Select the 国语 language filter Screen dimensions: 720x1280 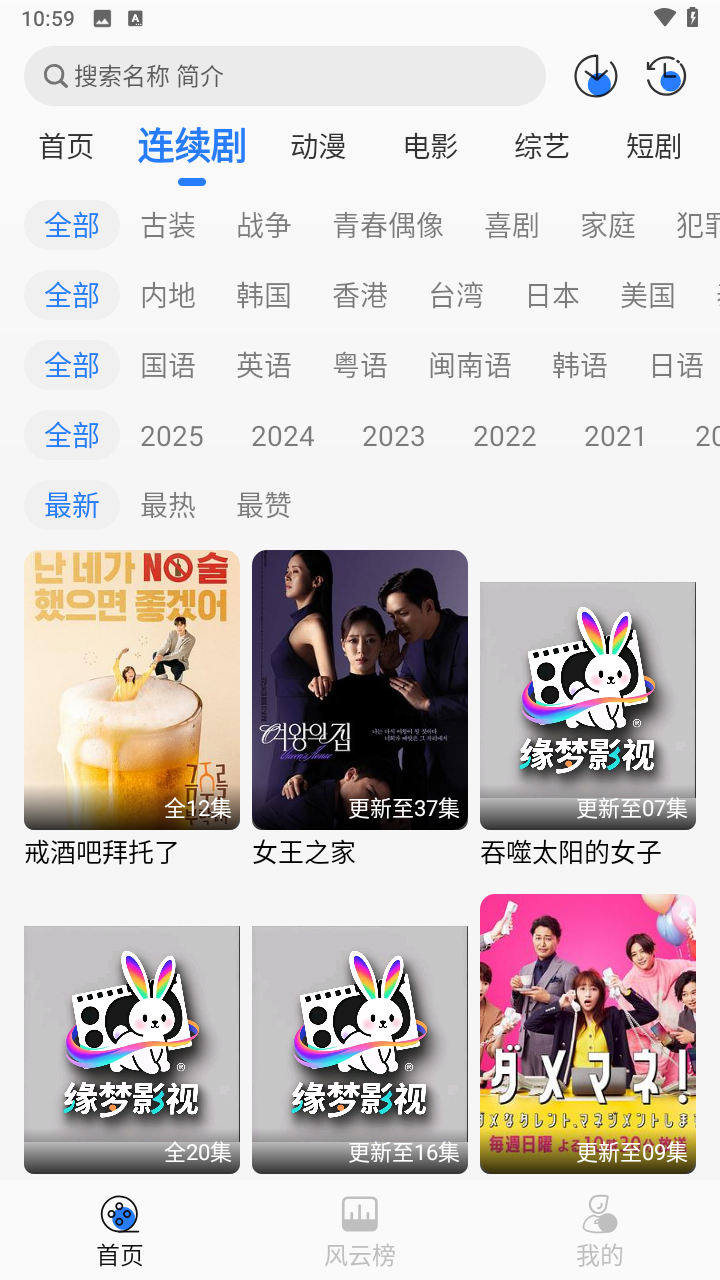coord(167,365)
